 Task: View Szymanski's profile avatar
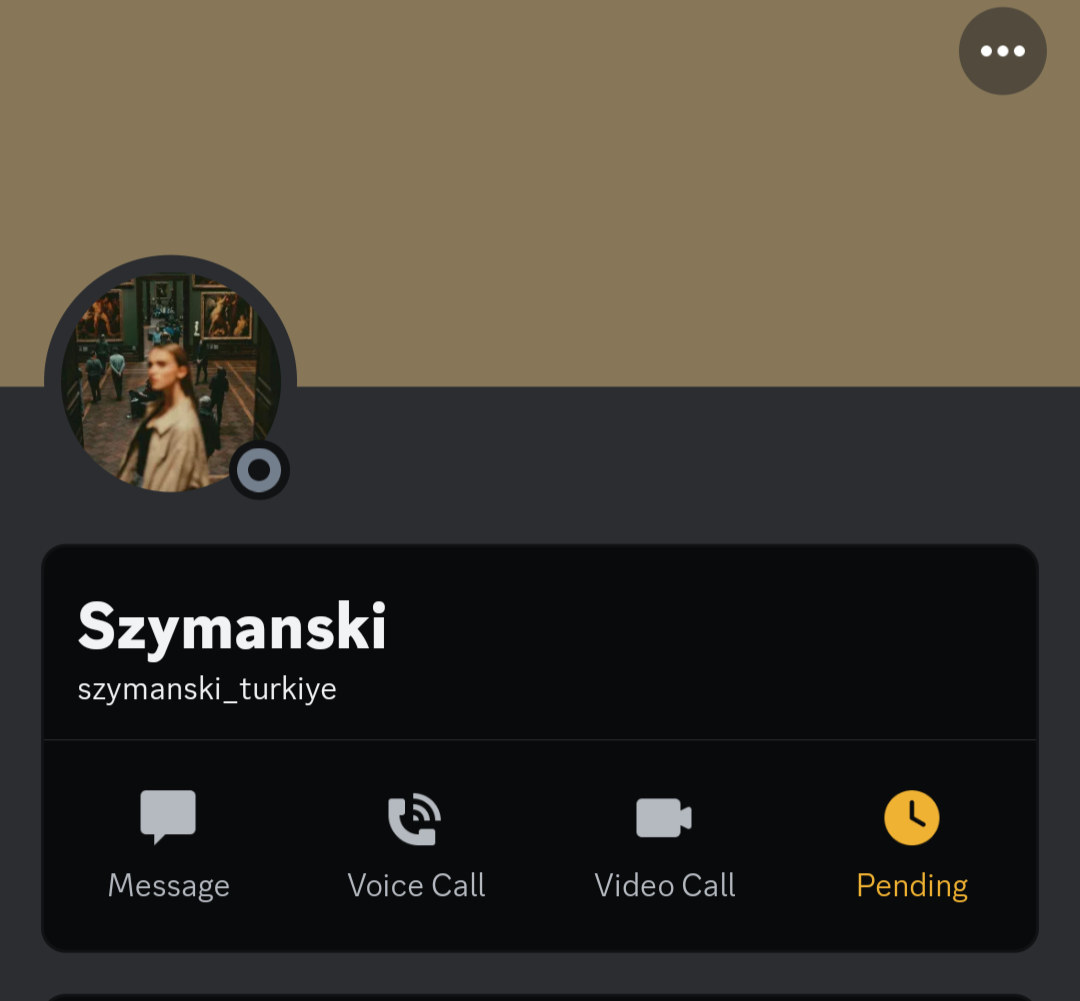[x=170, y=381]
